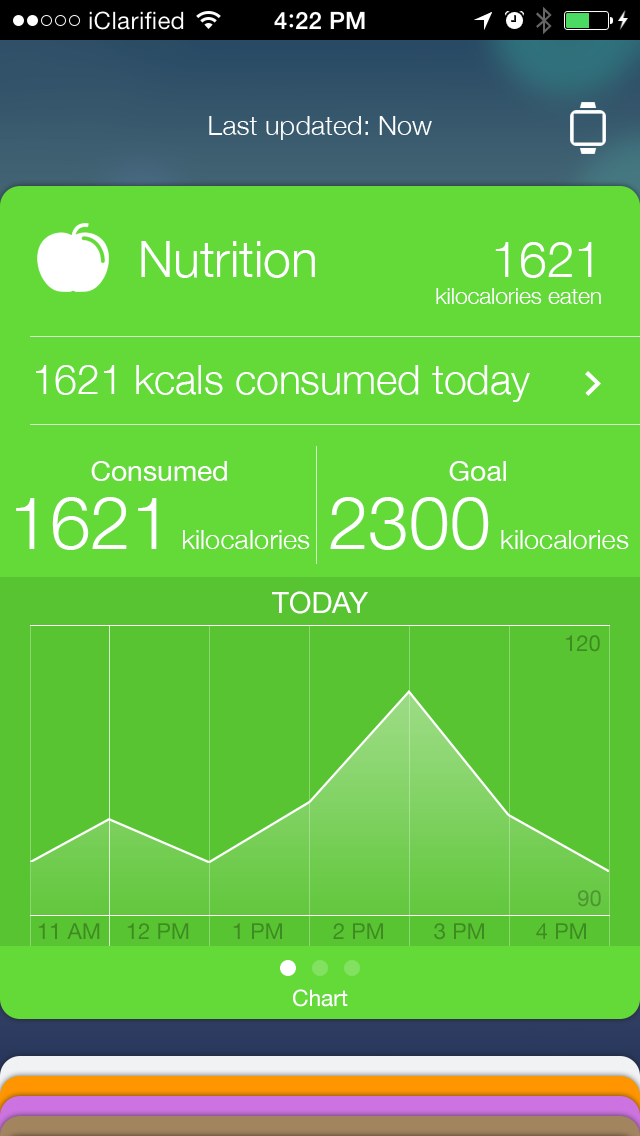Open the brown card in the stack
640x1136 pixels.
320,1125
